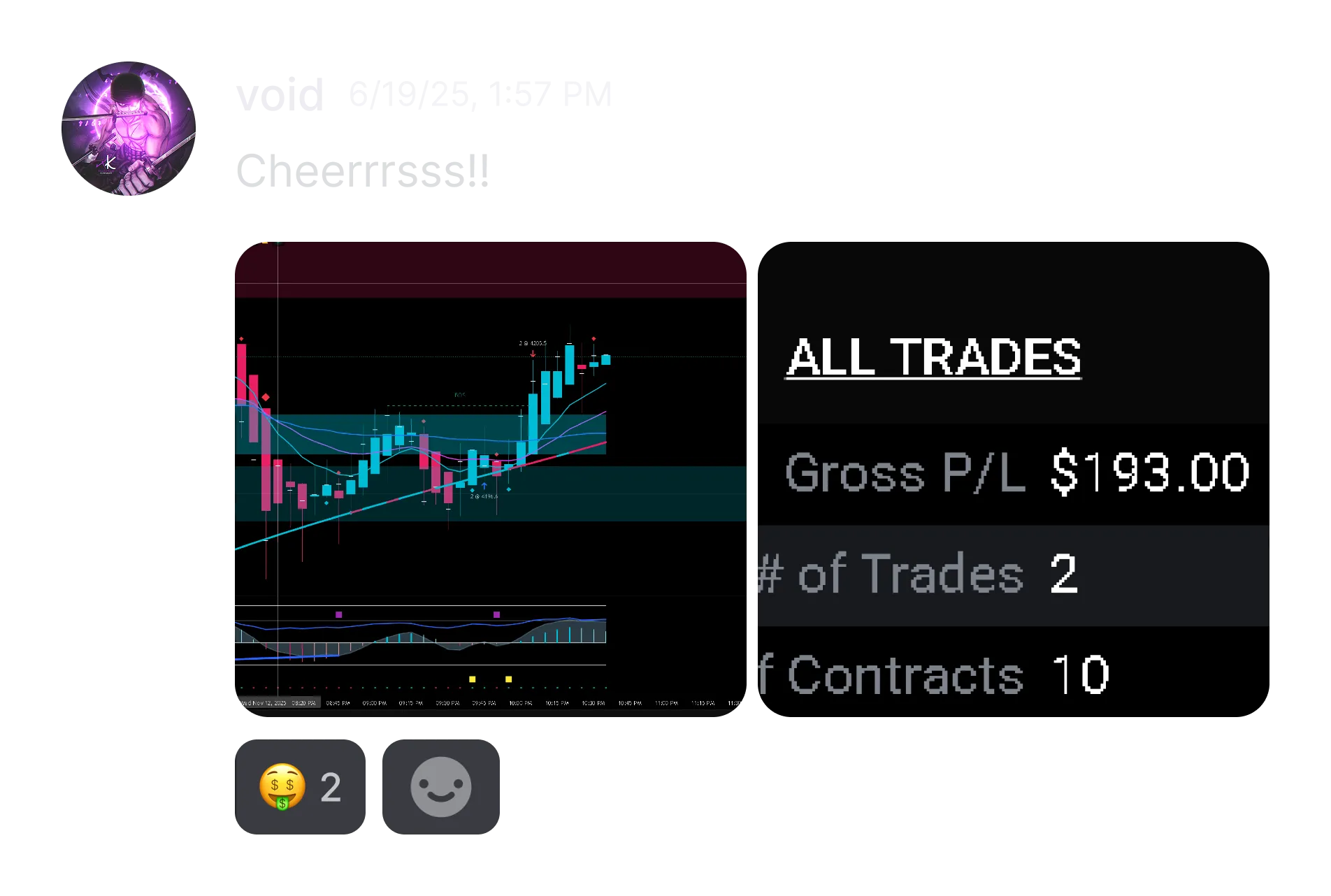The height and width of the screenshot is (896, 1331).
Task: Open void's username
Action: point(280,95)
